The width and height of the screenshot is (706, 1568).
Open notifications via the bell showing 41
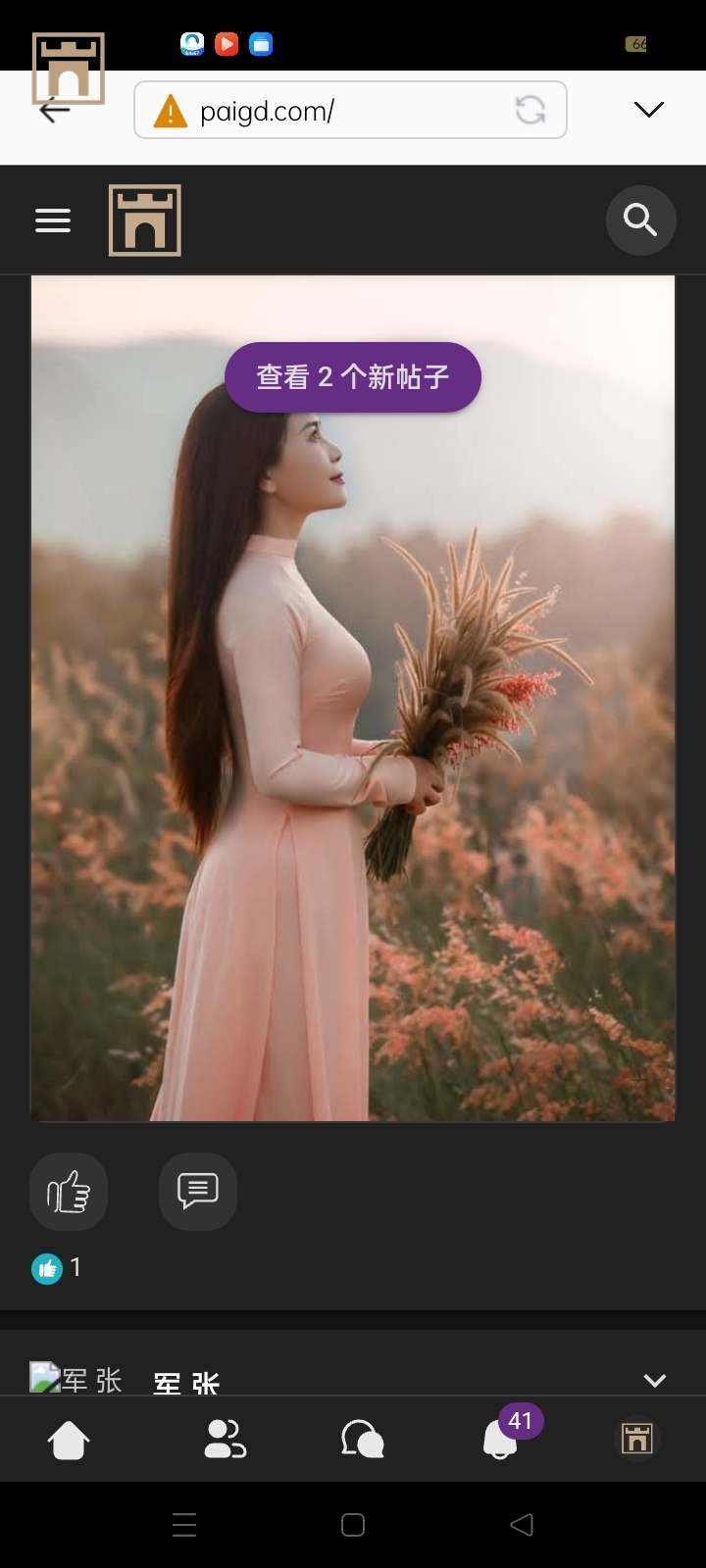click(x=500, y=1439)
